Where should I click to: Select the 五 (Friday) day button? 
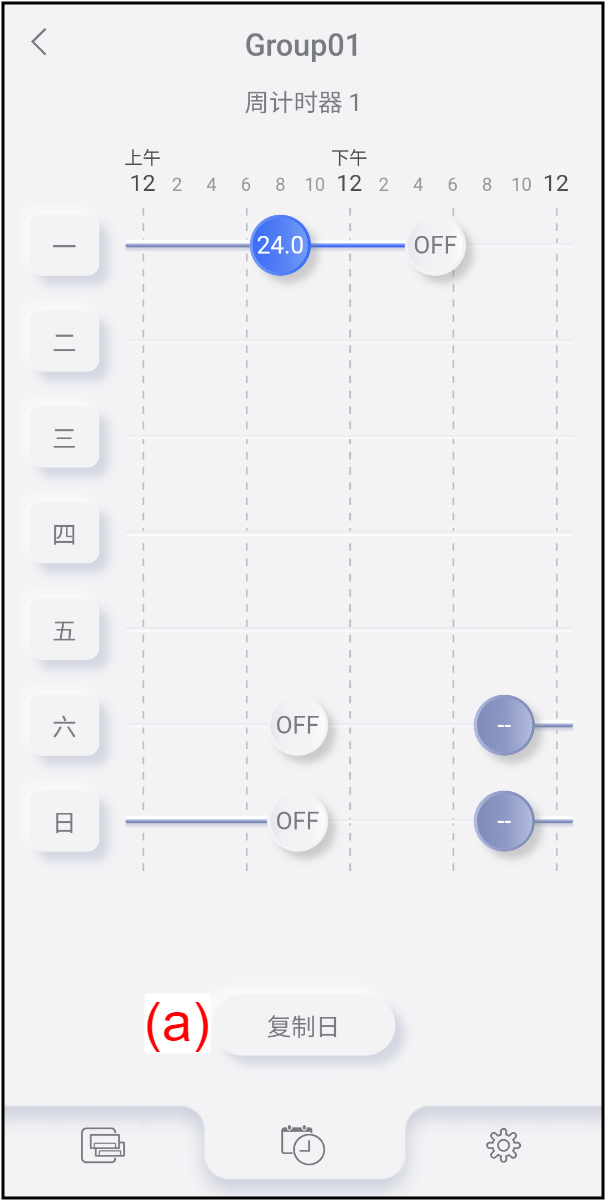pyautogui.click(x=64, y=631)
